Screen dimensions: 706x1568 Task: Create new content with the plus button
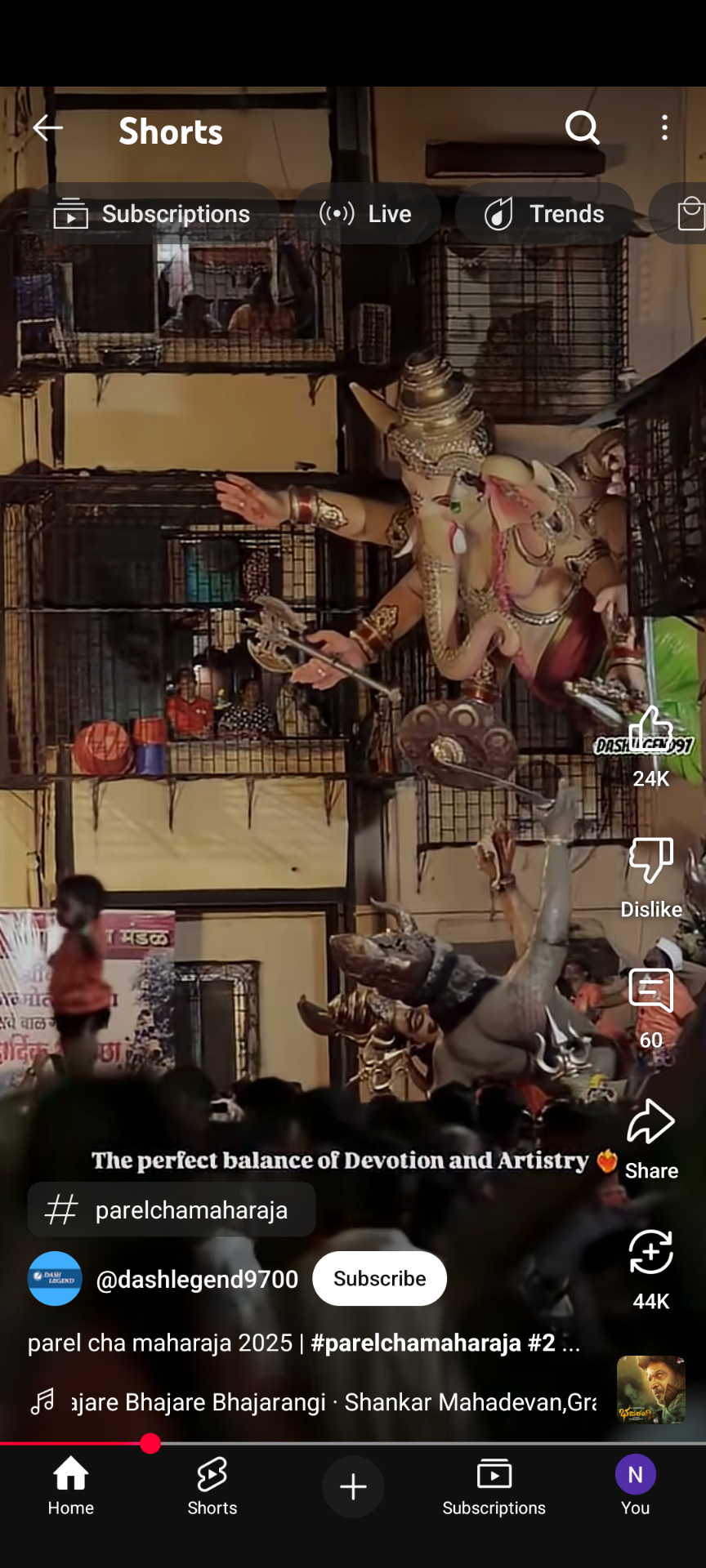tap(353, 1486)
